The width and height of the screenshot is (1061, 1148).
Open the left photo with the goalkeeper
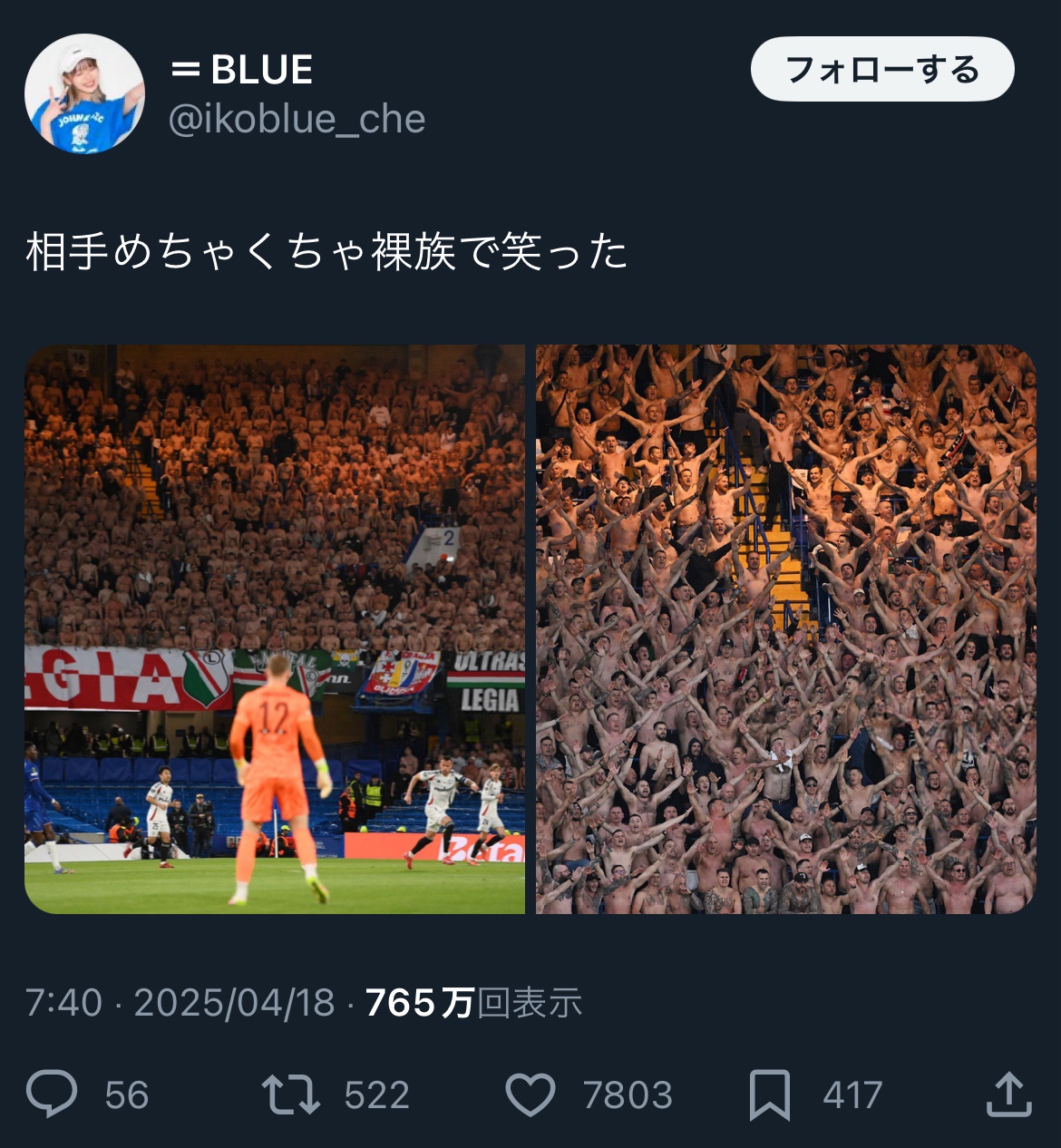(x=274, y=628)
